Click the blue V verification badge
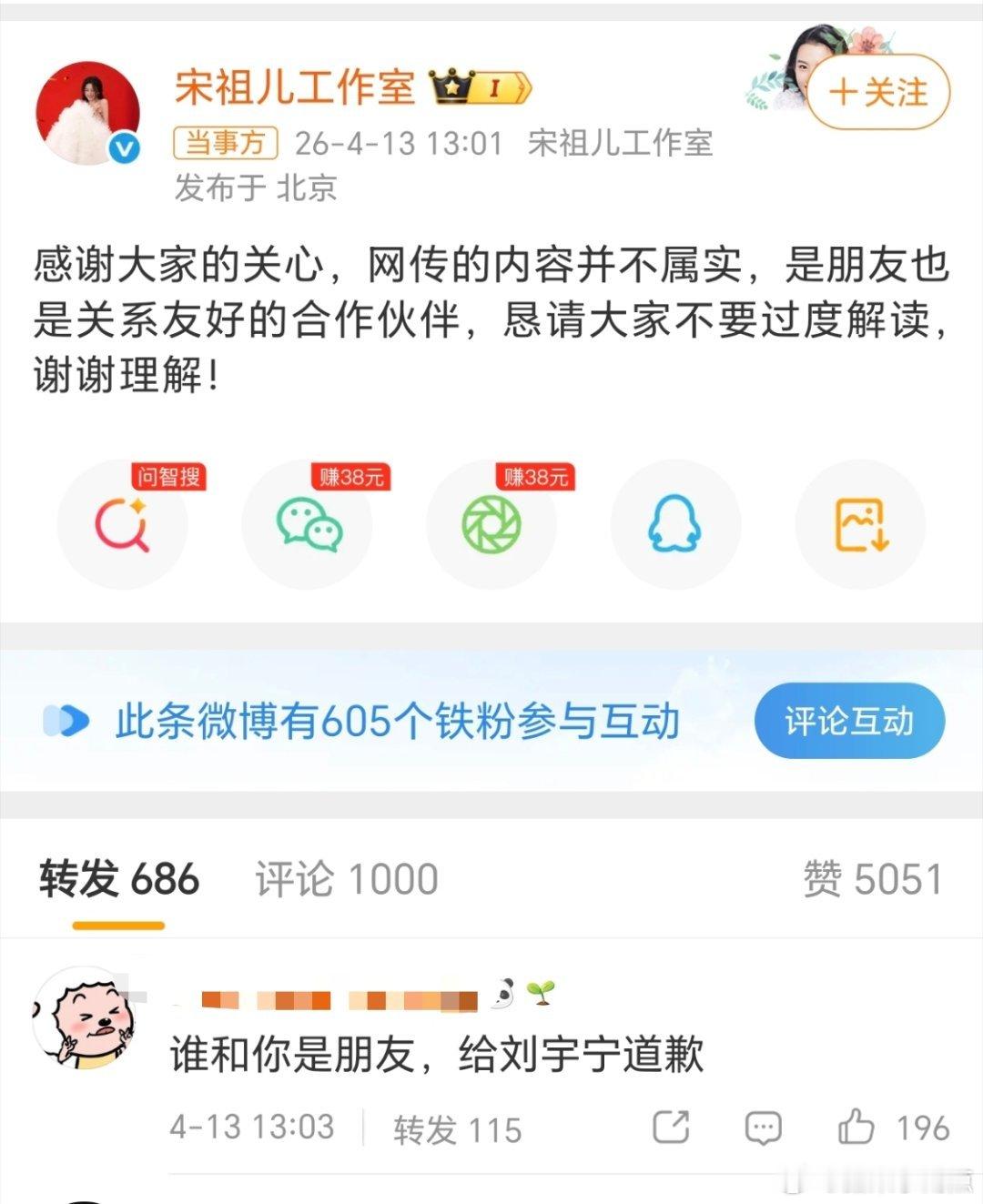Viewport: 983px width, 1204px height. [x=120, y=146]
